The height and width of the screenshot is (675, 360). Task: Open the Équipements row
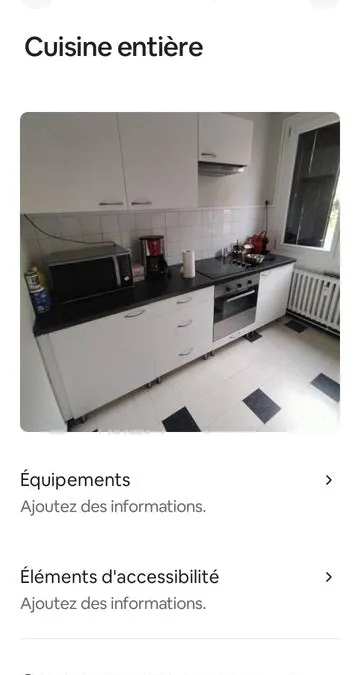coord(180,492)
